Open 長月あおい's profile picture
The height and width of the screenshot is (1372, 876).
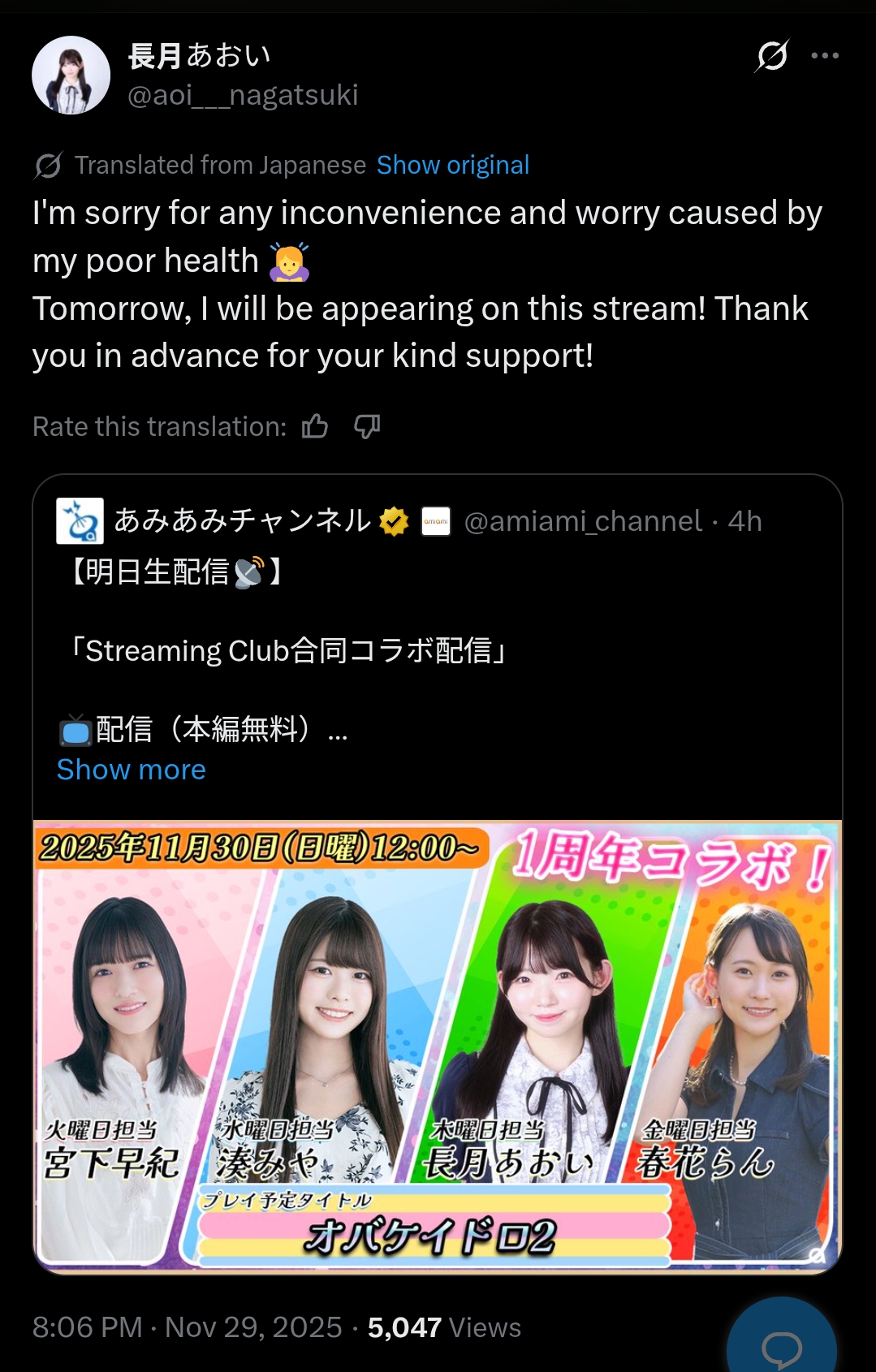point(71,76)
